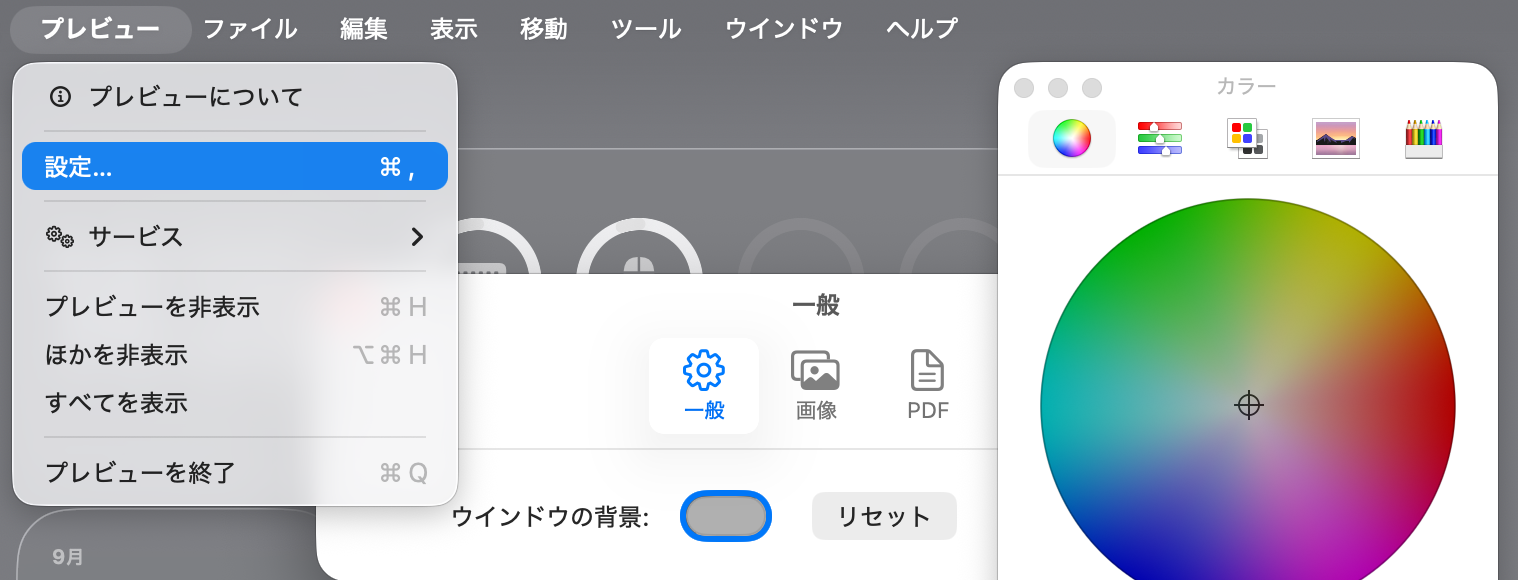Switch to the pencils color picker
Viewport: 1518px width, 580px height.
point(1424,138)
